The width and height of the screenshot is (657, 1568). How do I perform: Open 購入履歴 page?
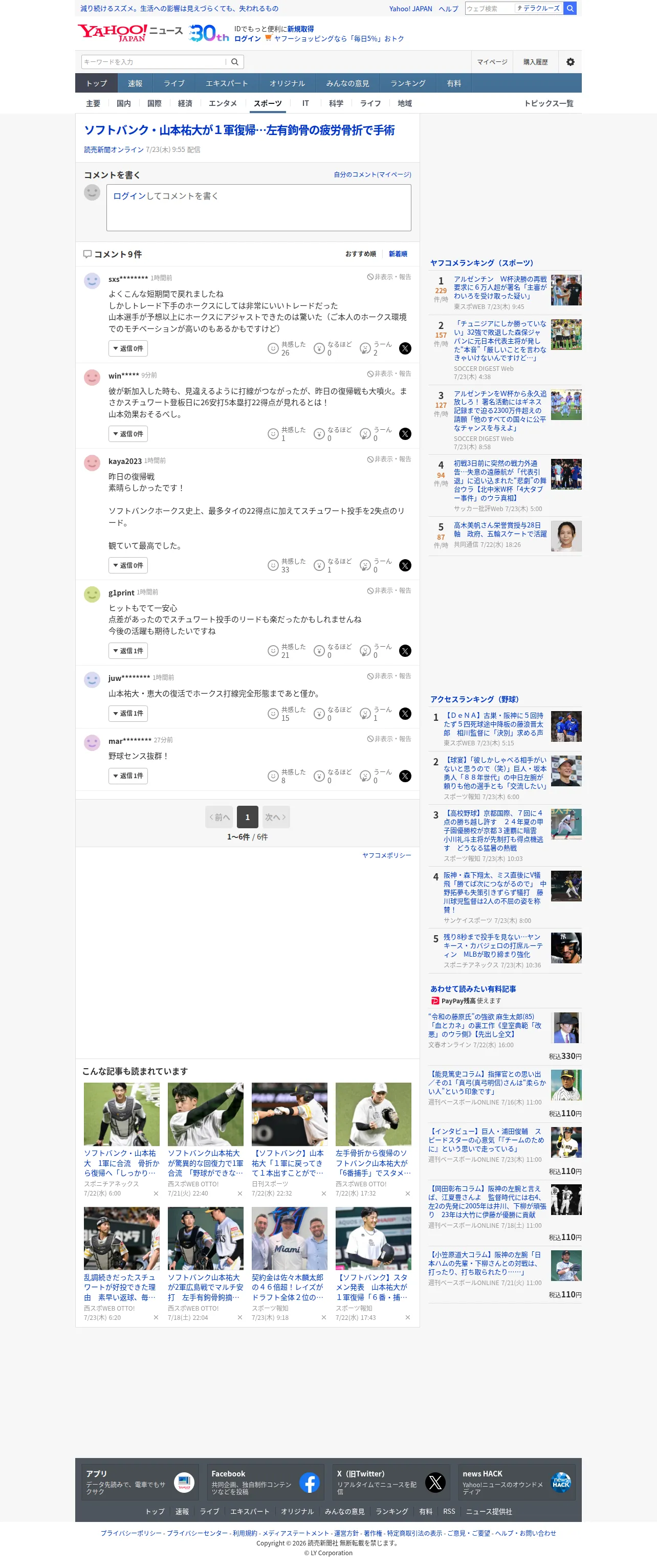[x=535, y=61]
